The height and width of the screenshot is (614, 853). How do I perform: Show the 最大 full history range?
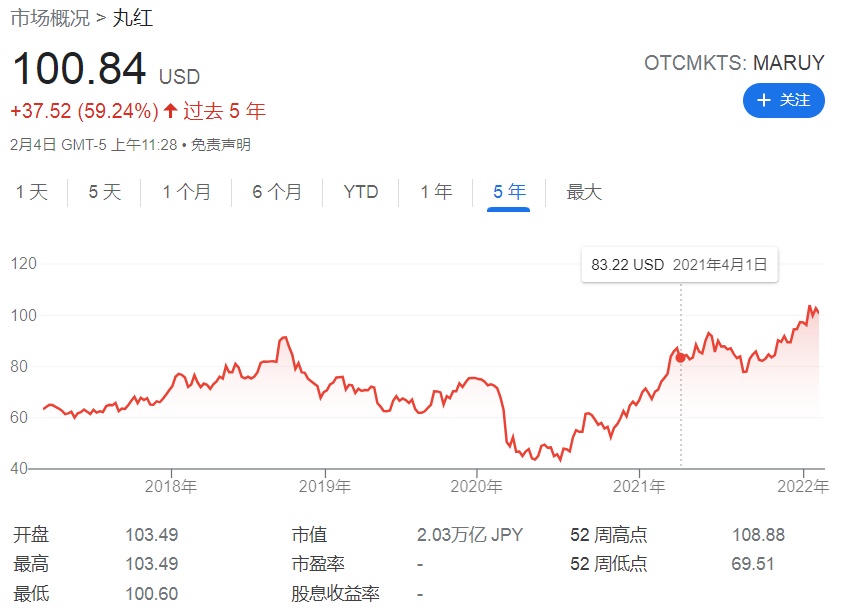584,192
